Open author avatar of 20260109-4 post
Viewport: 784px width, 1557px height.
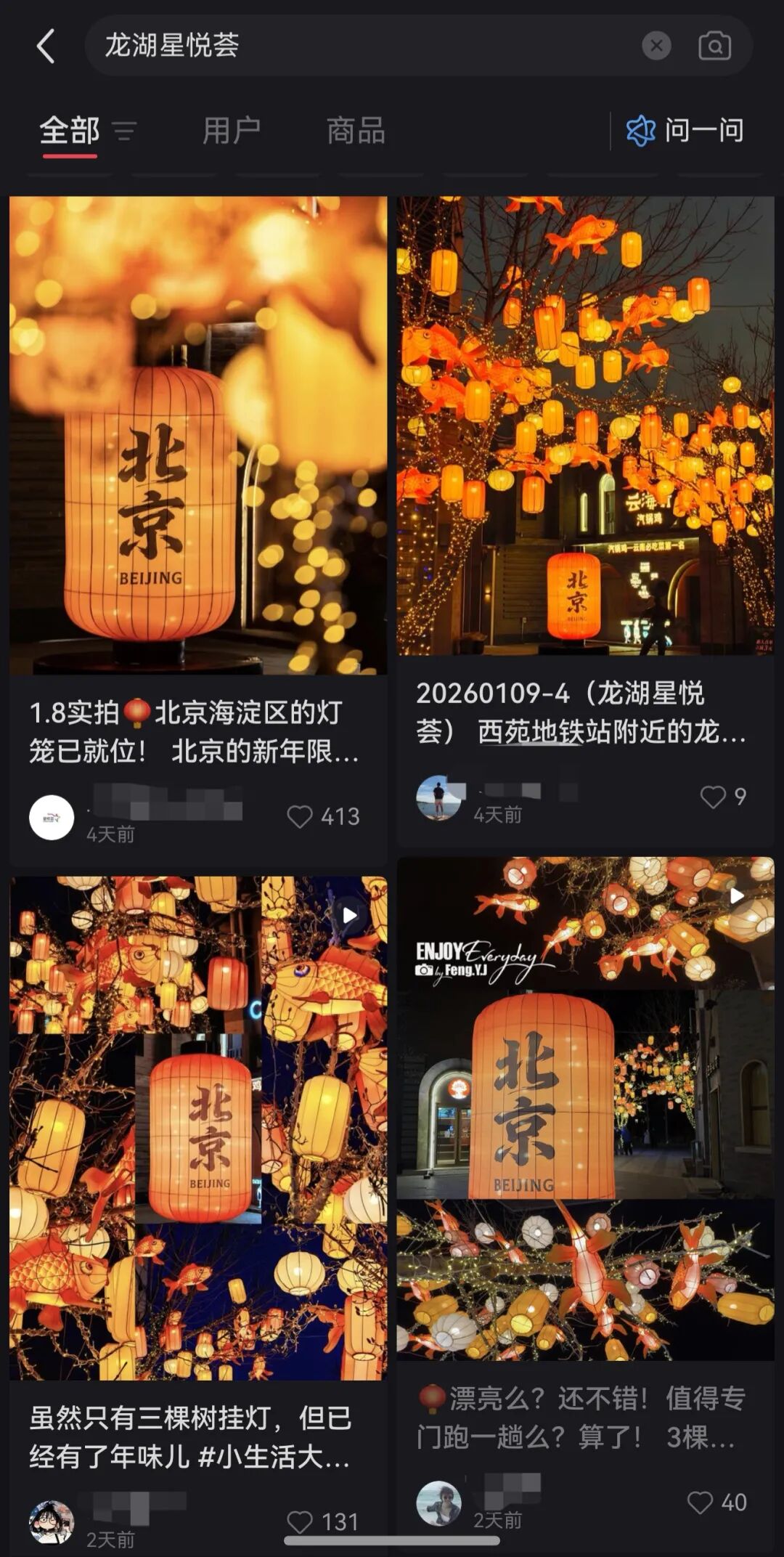coord(438,797)
